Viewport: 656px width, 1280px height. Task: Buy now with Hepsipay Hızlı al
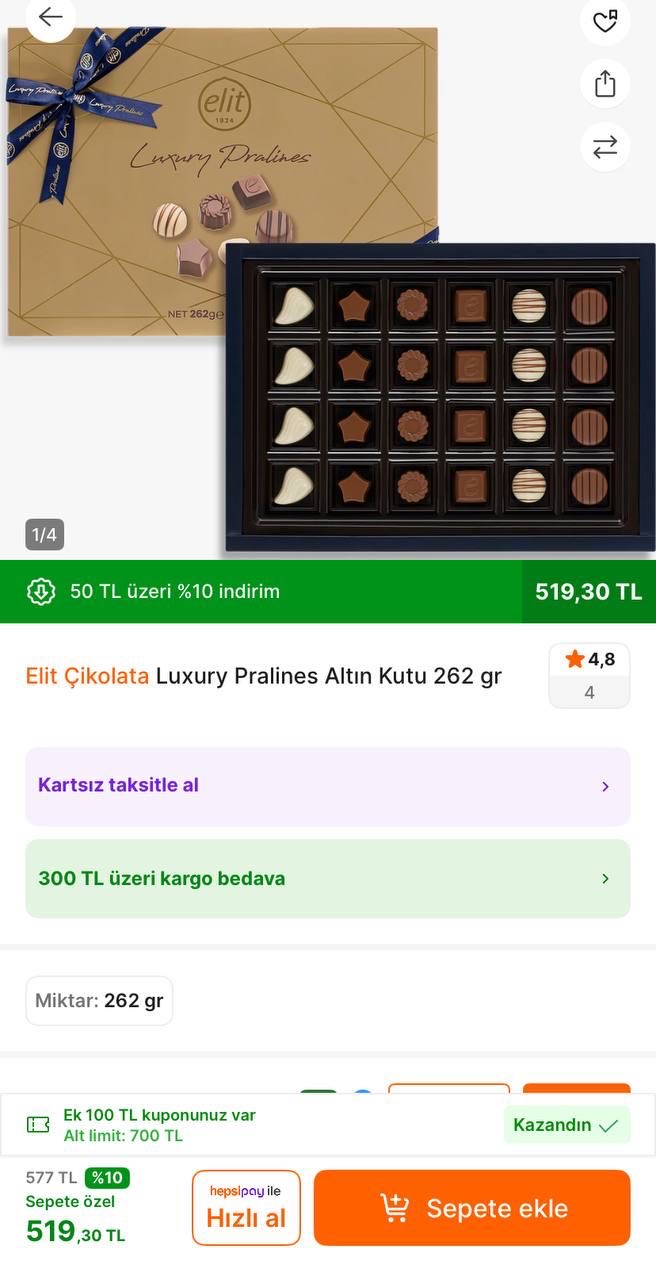tap(246, 1208)
